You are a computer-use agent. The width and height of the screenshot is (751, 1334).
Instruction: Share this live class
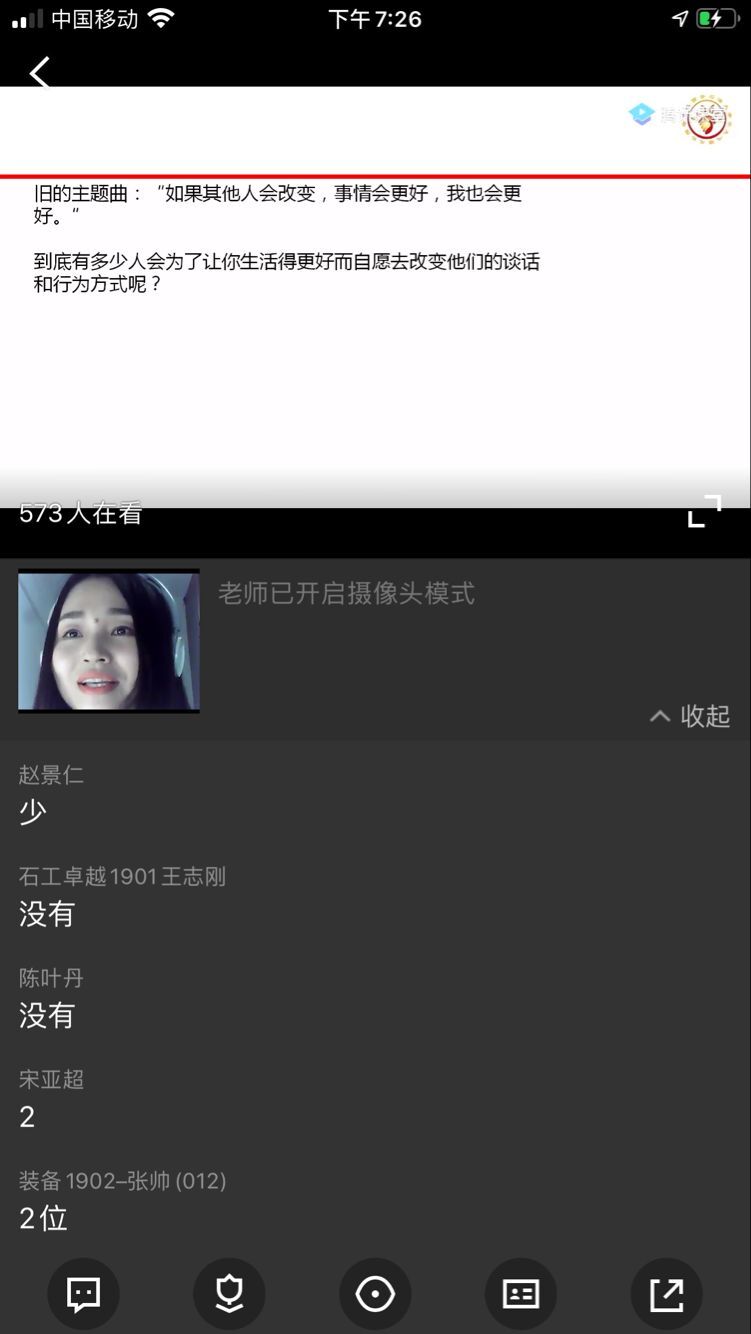click(666, 1294)
